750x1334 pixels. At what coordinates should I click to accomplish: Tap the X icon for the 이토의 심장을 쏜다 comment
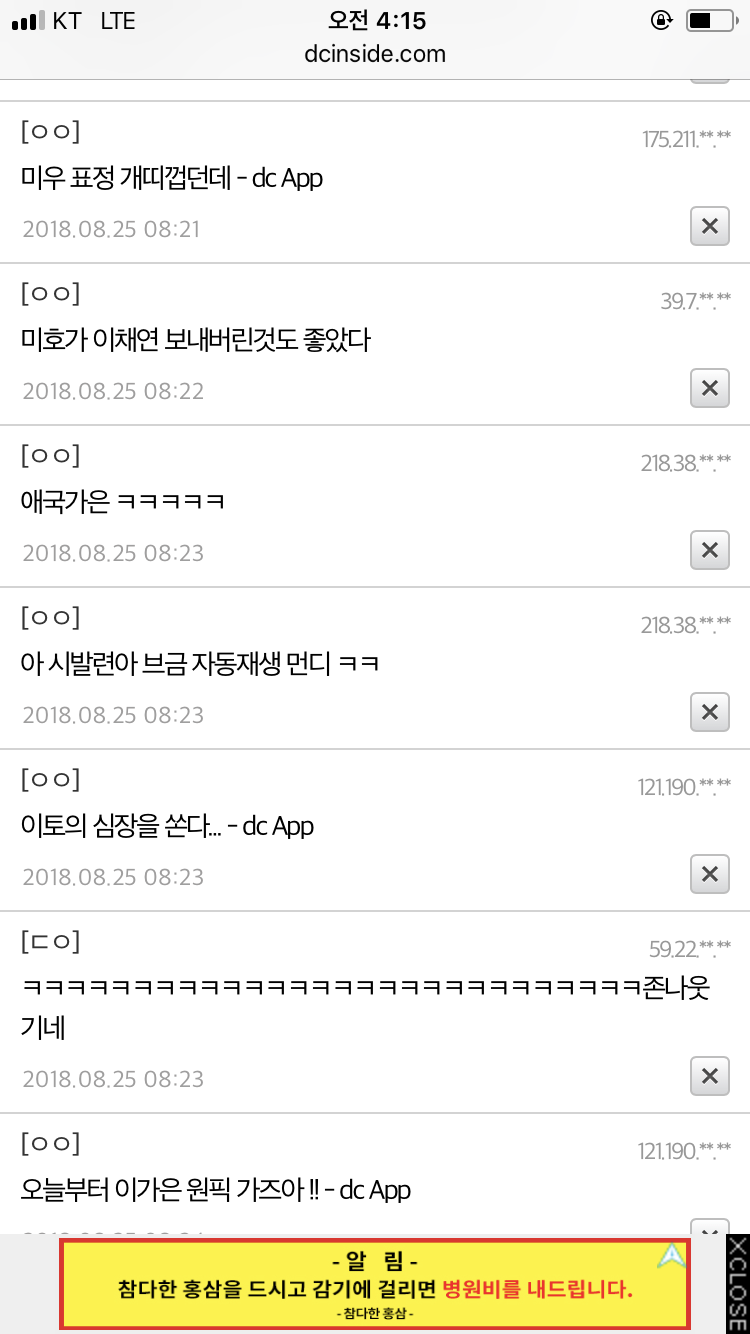coord(710,874)
